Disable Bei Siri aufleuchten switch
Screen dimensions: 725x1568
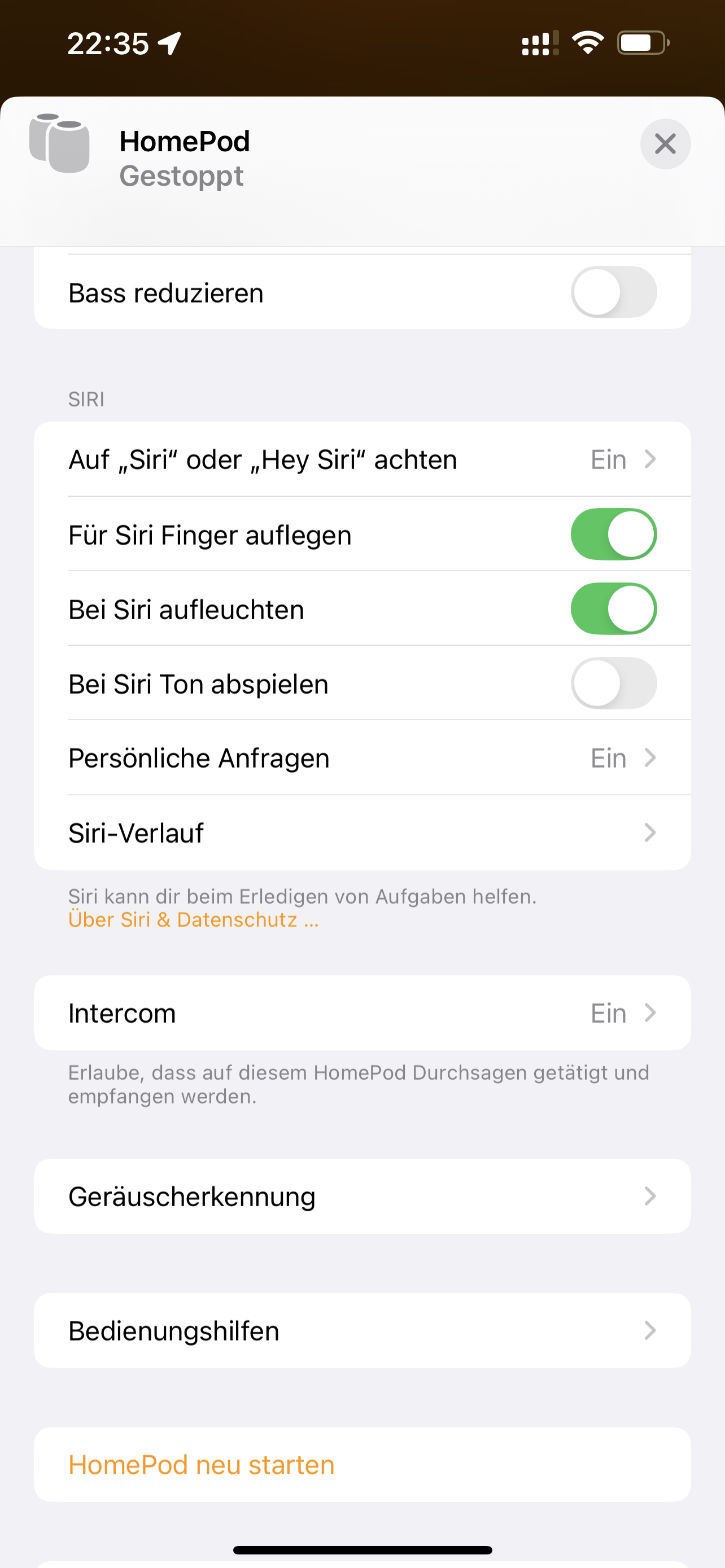tap(614, 608)
